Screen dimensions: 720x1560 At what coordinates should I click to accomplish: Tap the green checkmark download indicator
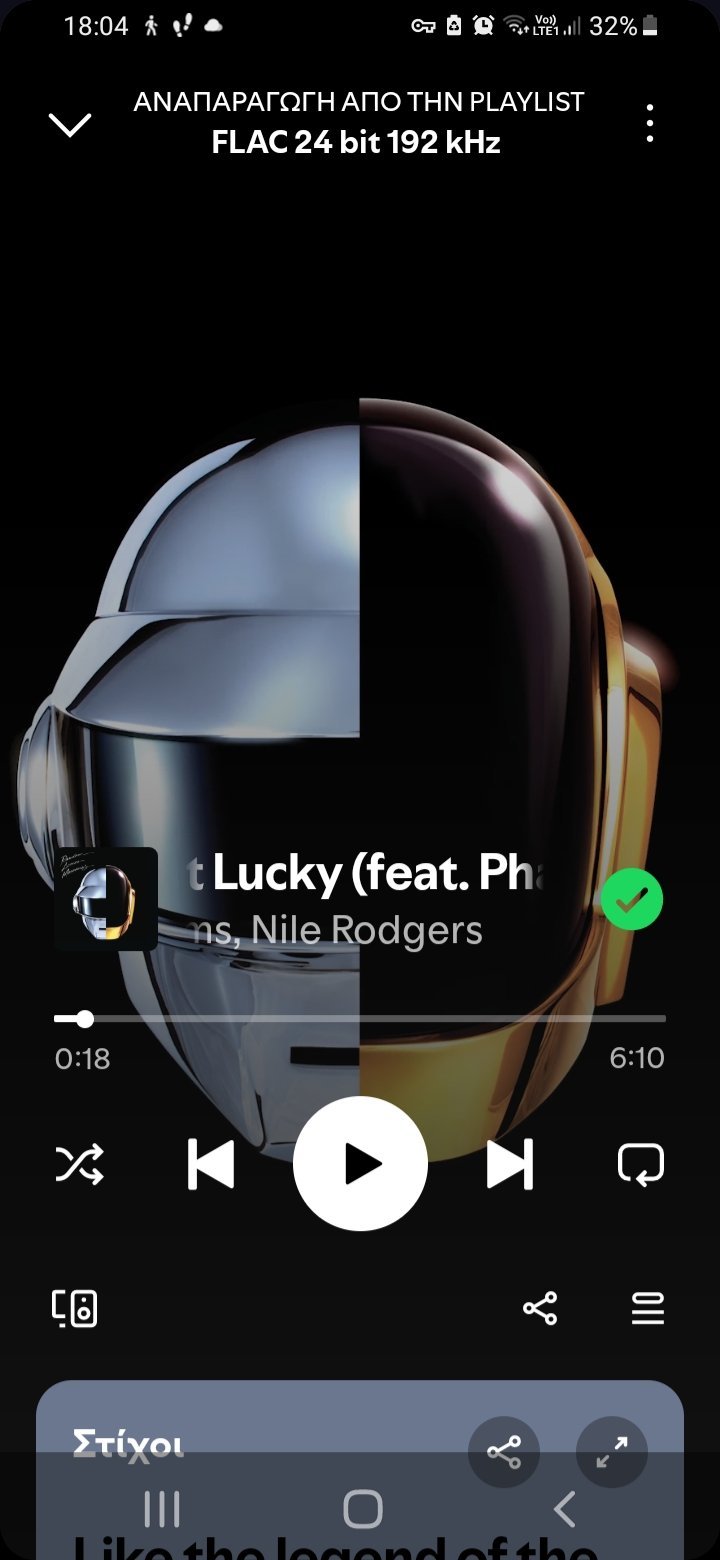[x=631, y=899]
